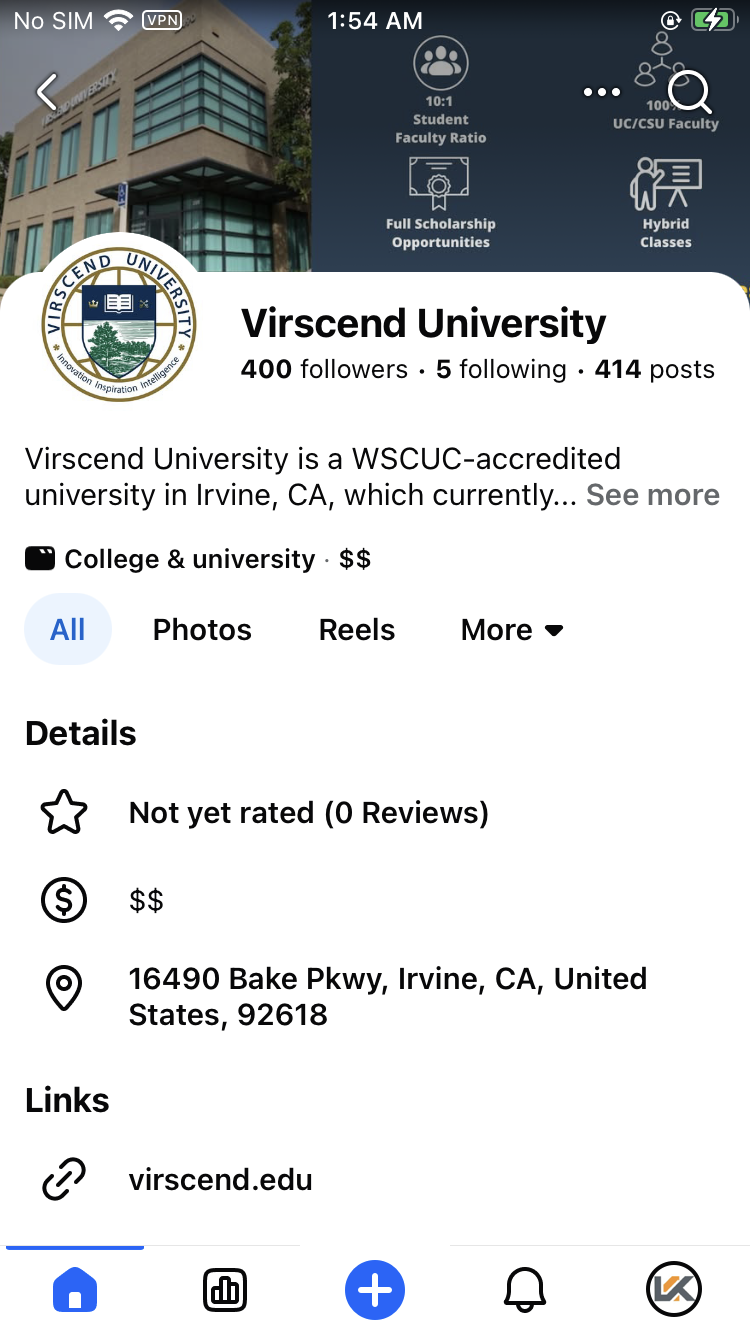Viewport: 750px width, 1334px height.
Task: Search within Virscend University page
Action: point(689,92)
